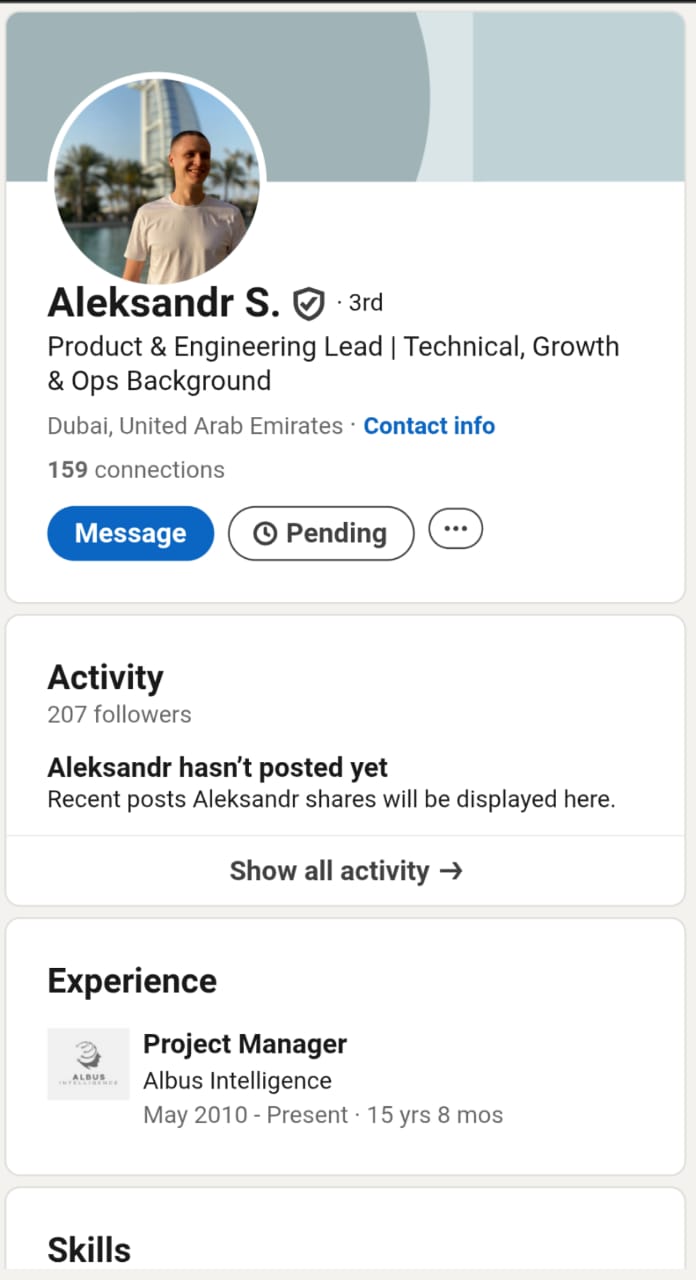Send a message to Aleksandr

(x=130, y=533)
